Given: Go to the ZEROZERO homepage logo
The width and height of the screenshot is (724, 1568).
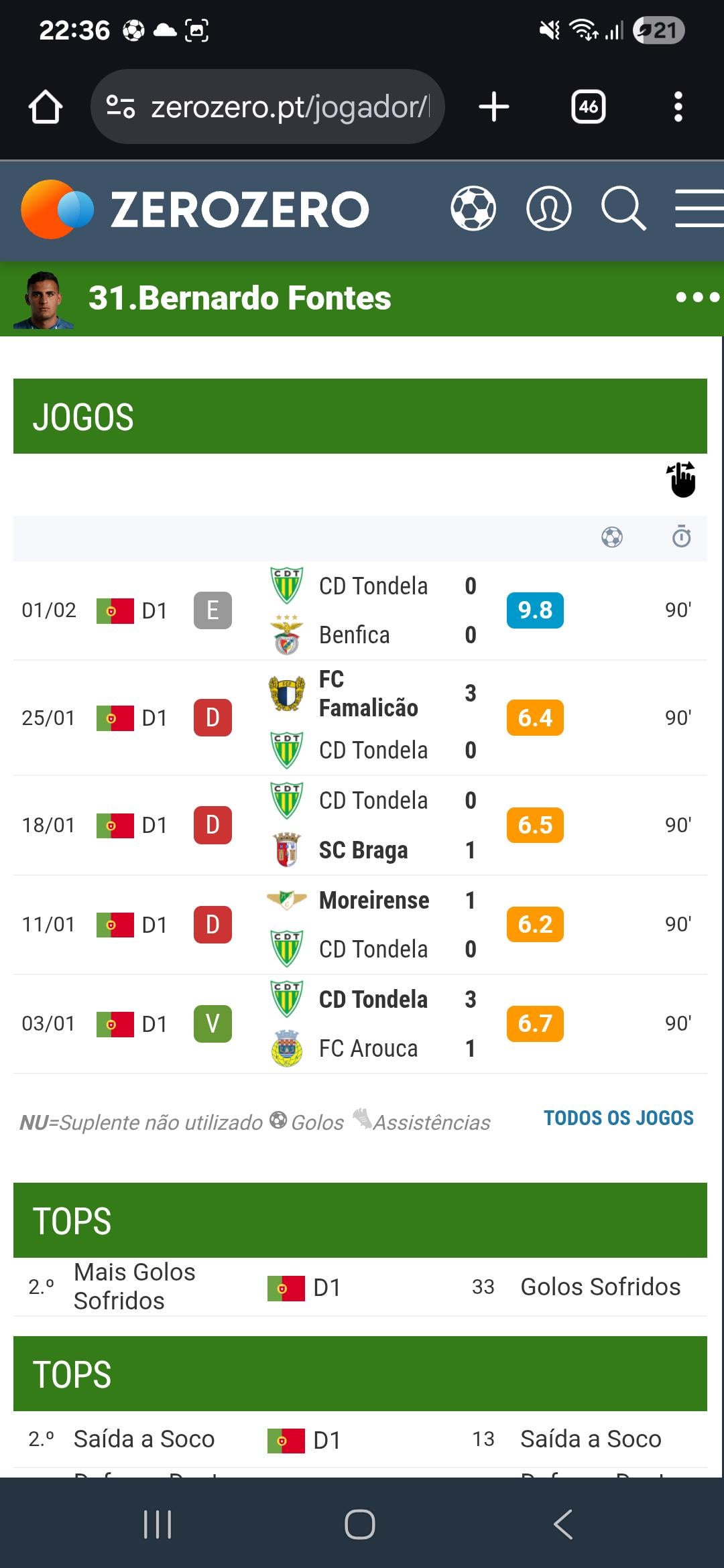Looking at the screenshot, I should click(x=196, y=209).
